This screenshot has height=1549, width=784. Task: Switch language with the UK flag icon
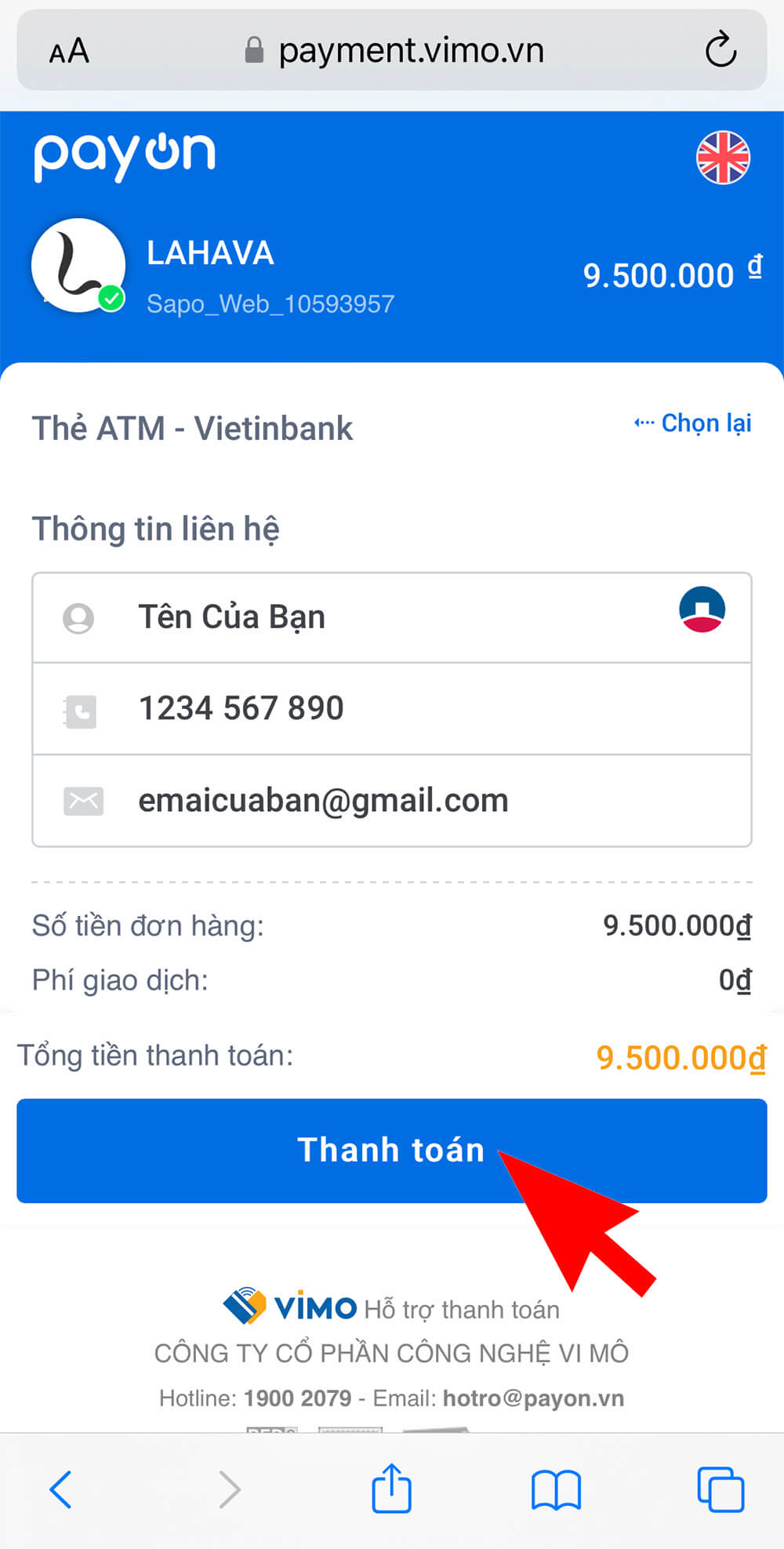click(x=723, y=158)
